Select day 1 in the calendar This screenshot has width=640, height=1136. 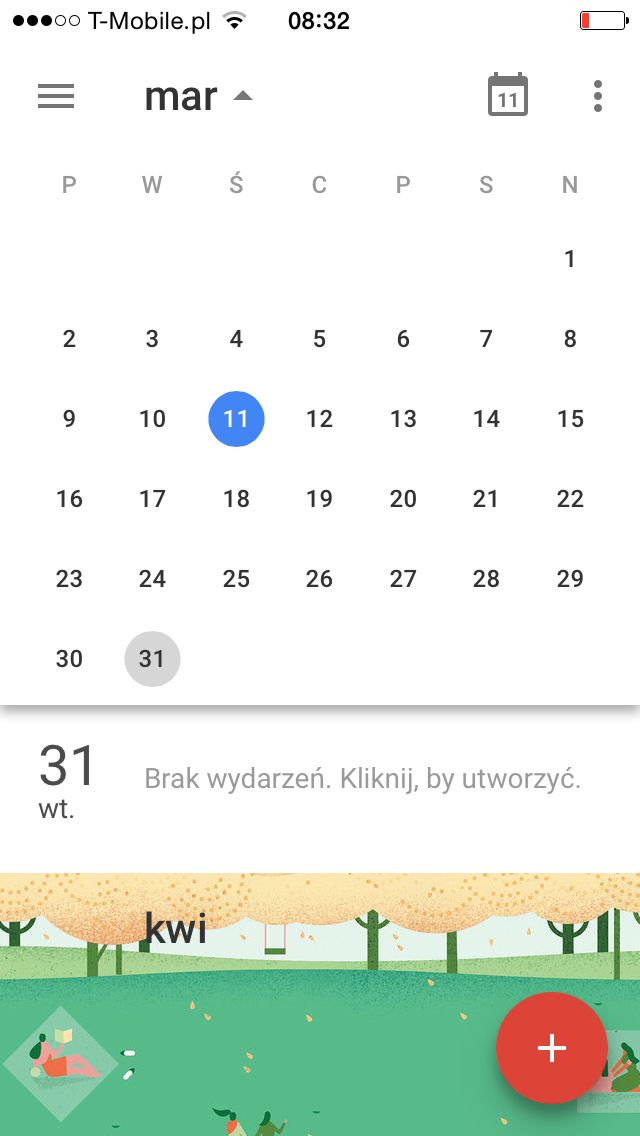[x=570, y=259]
